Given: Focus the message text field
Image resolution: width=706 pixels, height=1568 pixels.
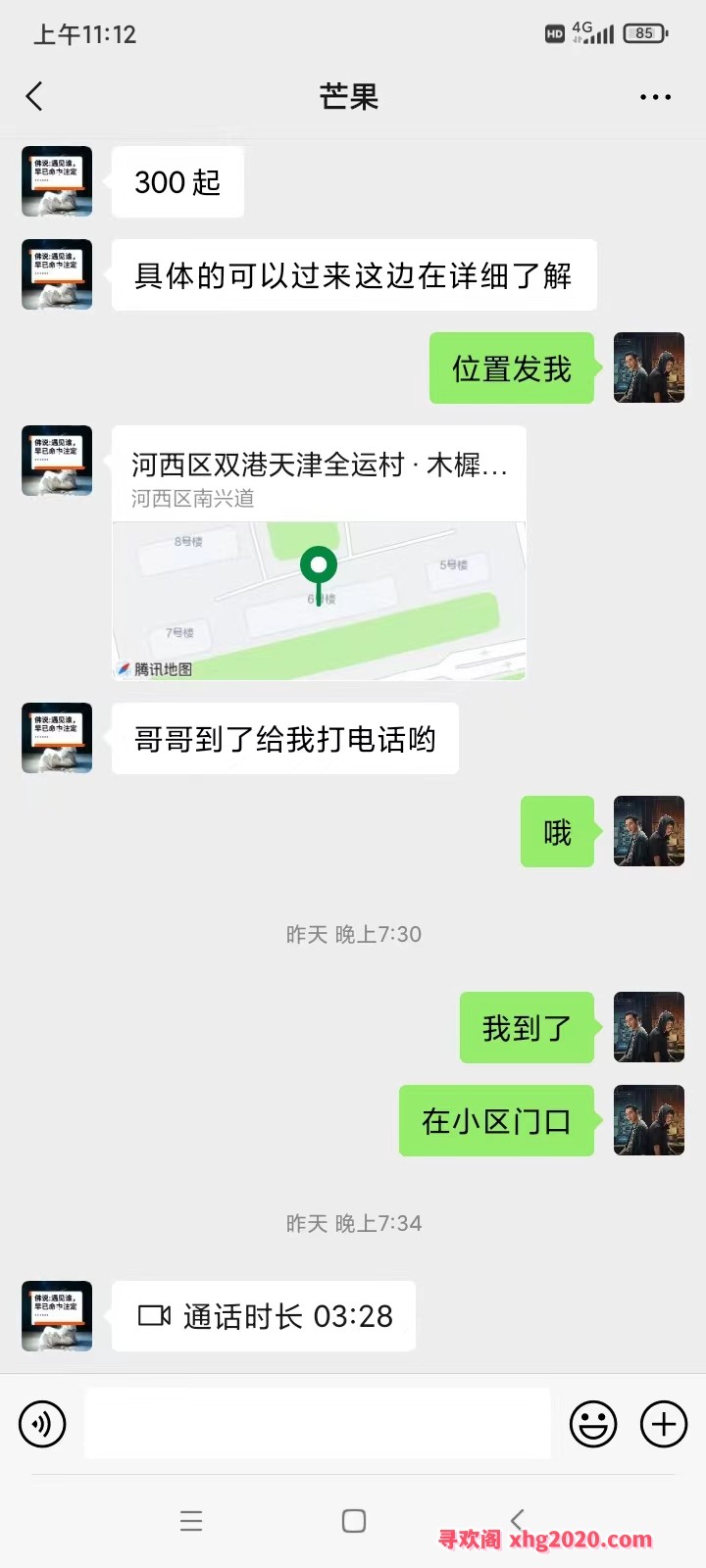Looking at the screenshot, I should tap(317, 1424).
